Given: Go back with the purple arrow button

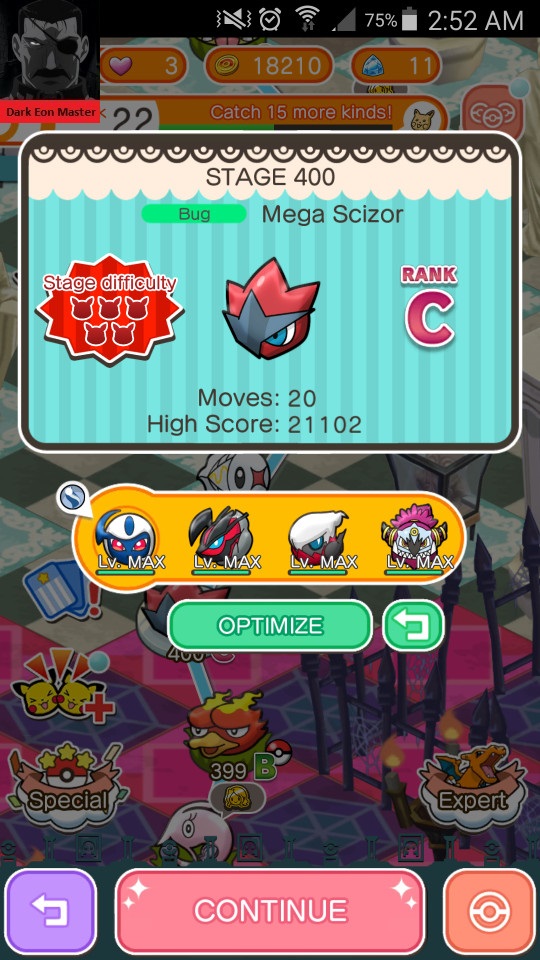Looking at the screenshot, I should tap(51, 910).
